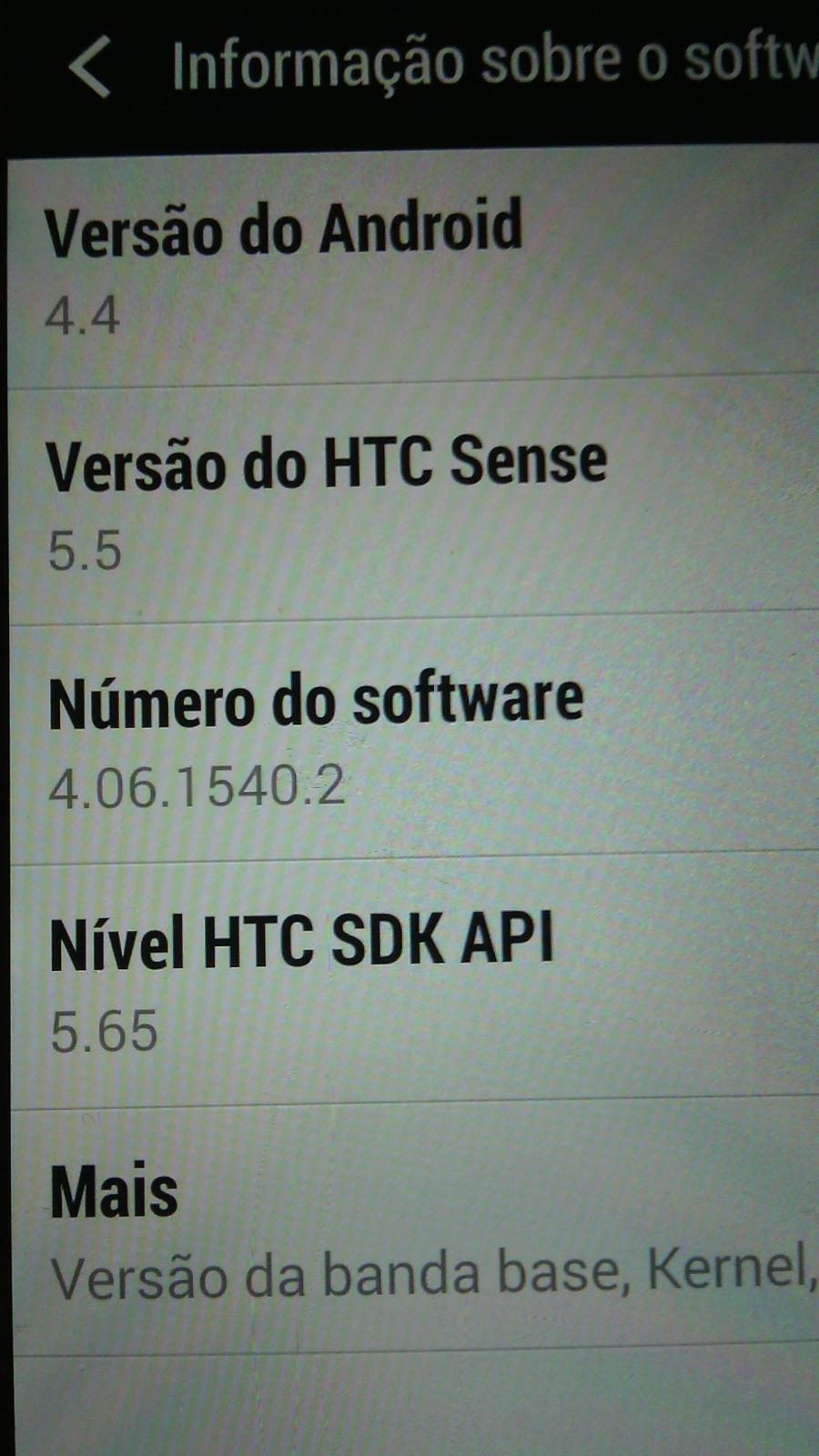Image resolution: width=819 pixels, height=1456 pixels.
Task: Open Mais for banda base and Kernel
Action: click(414, 1227)
